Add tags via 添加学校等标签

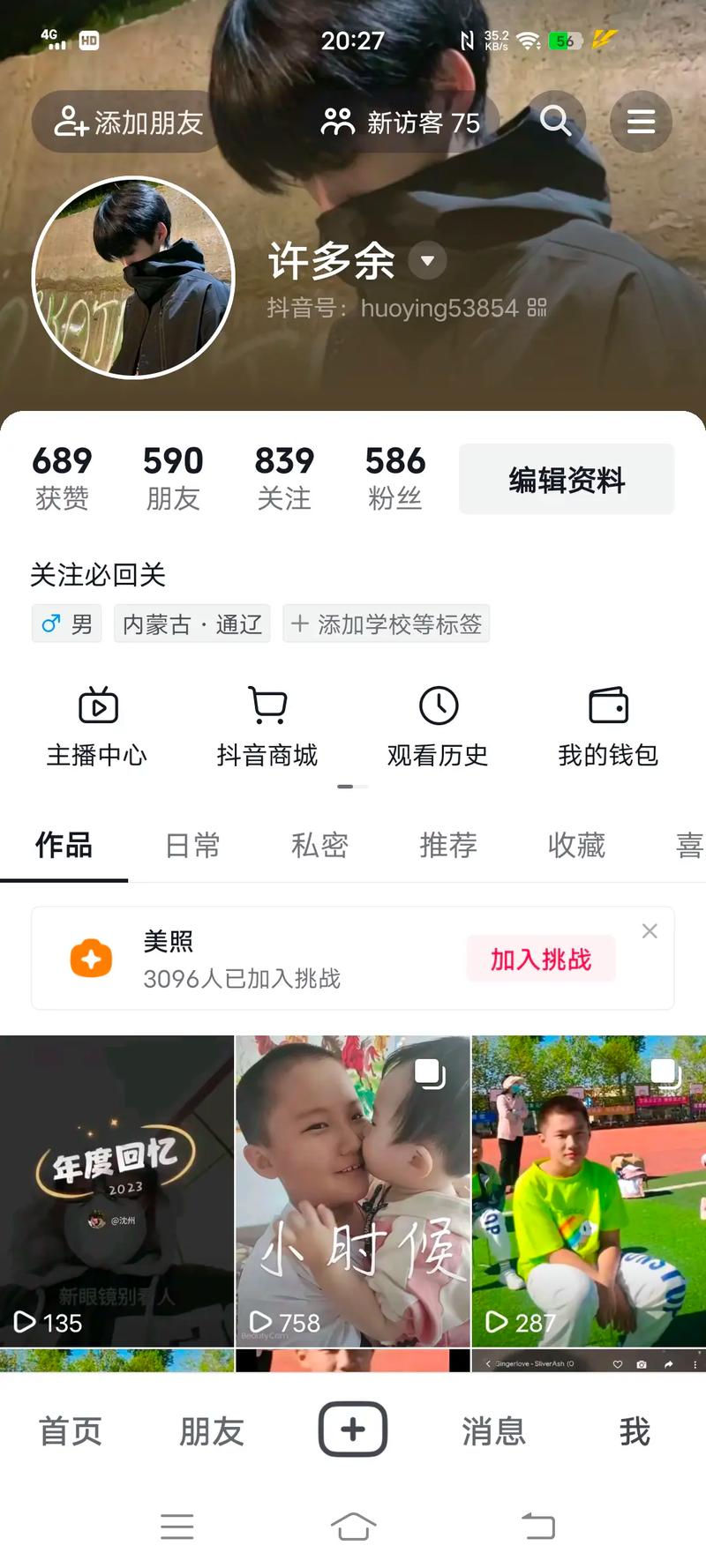coord(387,624)
